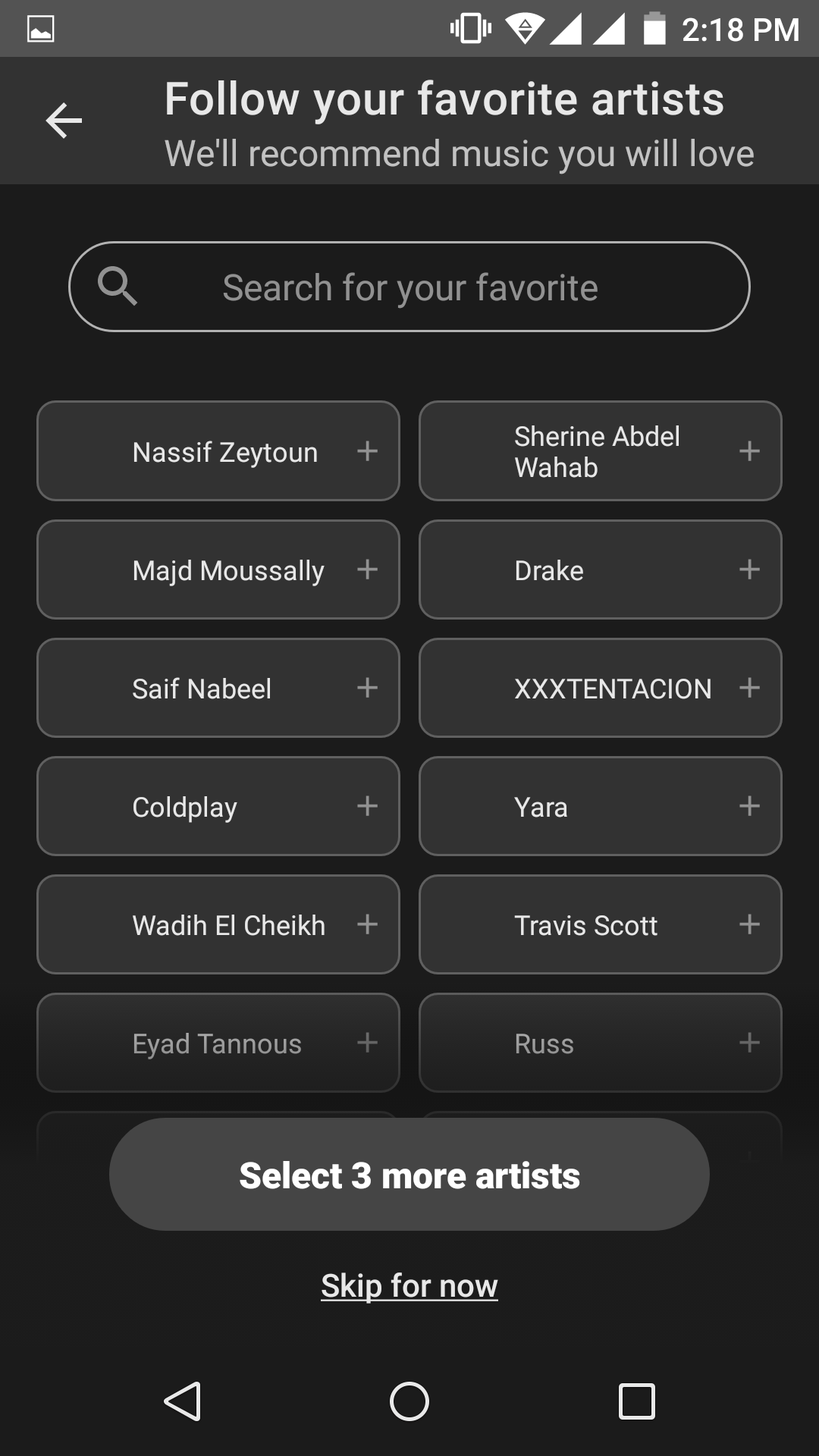Follow Nassif Zeytoun

coord(218,451)
